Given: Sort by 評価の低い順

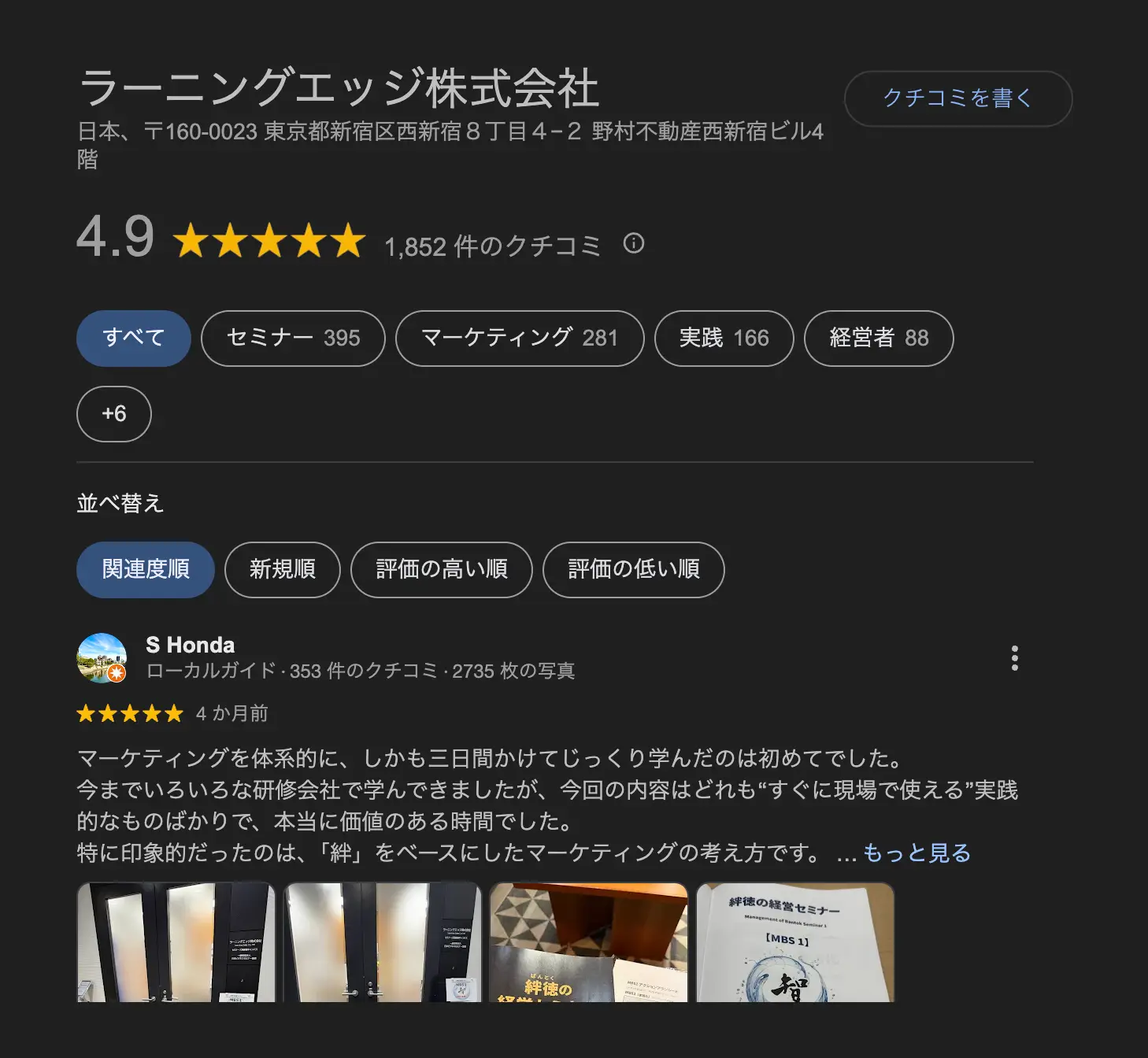Looking at the screenshot, I should [633, 569].
